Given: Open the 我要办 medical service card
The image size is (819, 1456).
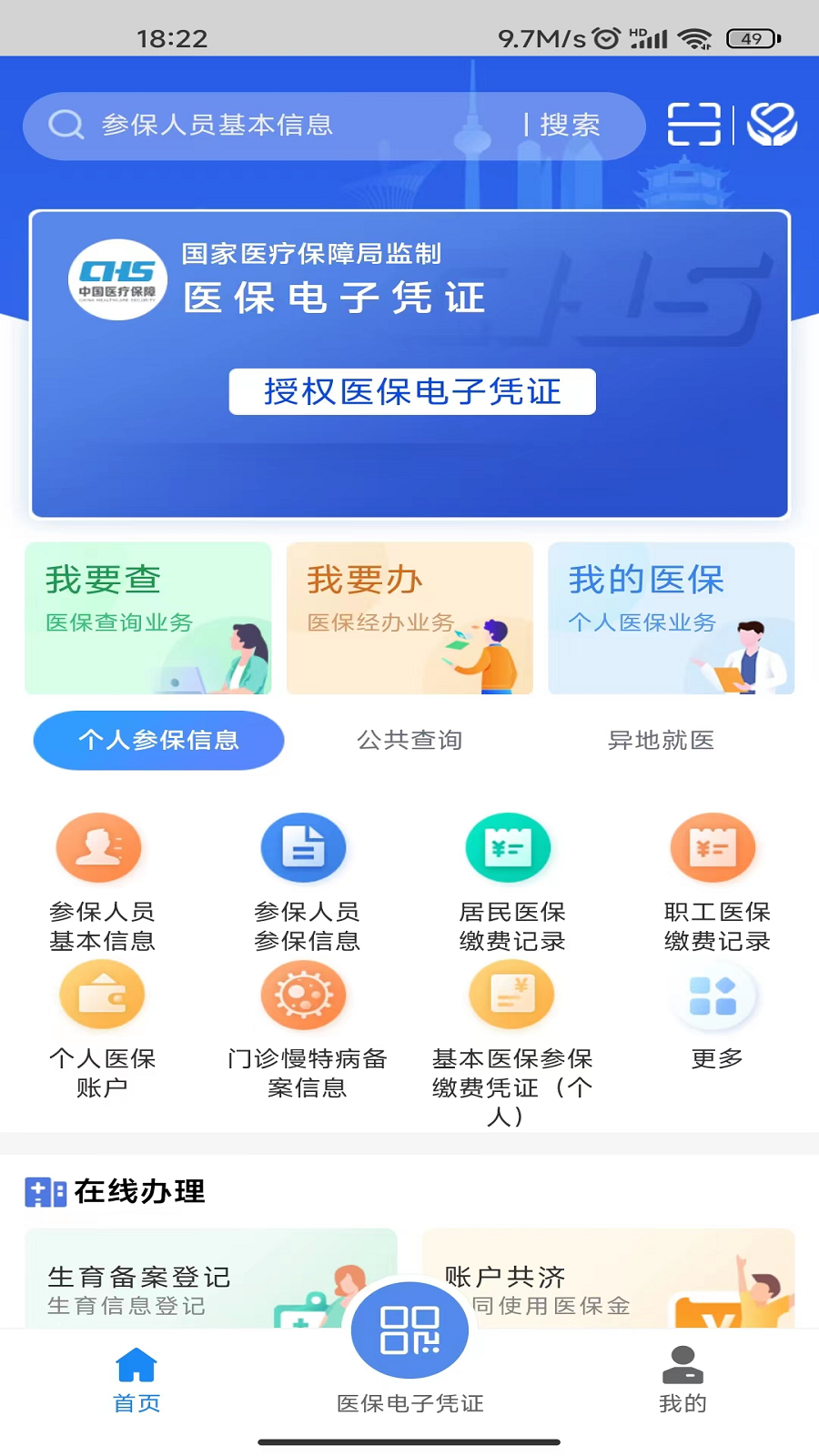Looking at the screenshot, I should coord(409,618).
